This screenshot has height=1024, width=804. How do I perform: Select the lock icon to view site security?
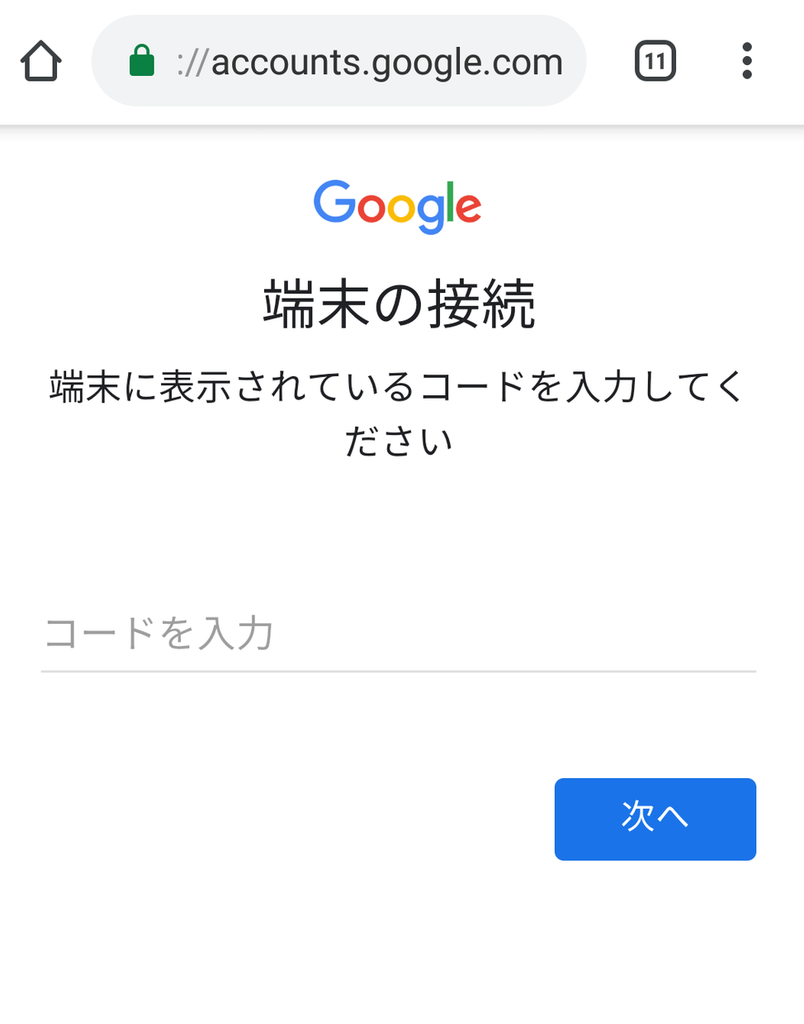pyautogui.click(x=141, y=61)
